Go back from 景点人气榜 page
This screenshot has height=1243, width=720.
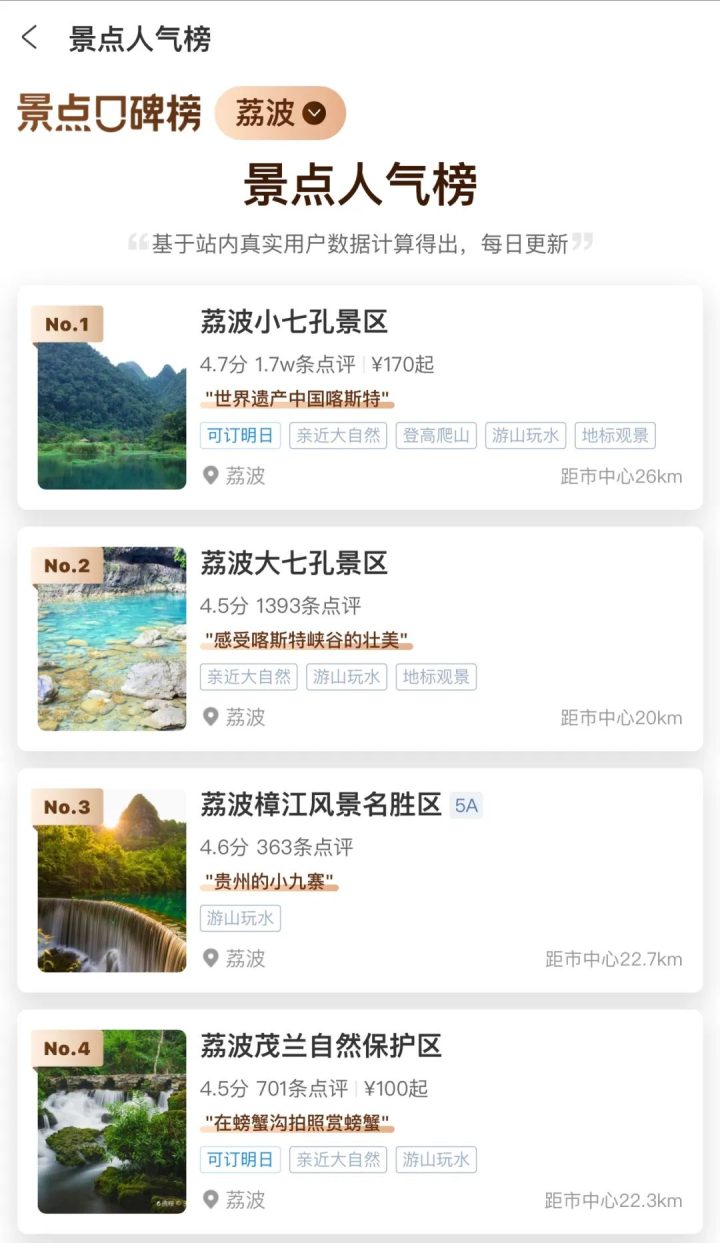[30, 38]
